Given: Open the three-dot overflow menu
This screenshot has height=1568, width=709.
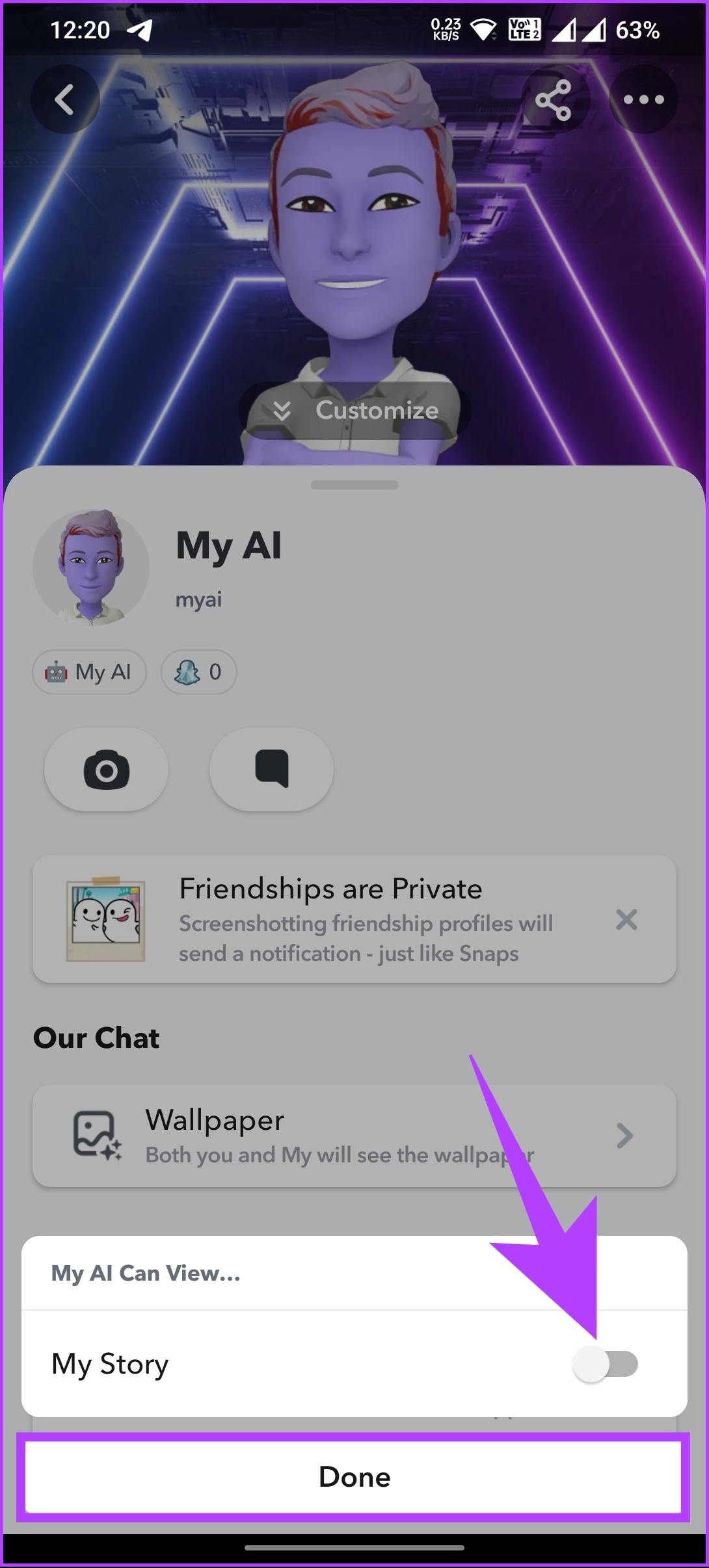Looking at the screenshot, I should 643,99.
